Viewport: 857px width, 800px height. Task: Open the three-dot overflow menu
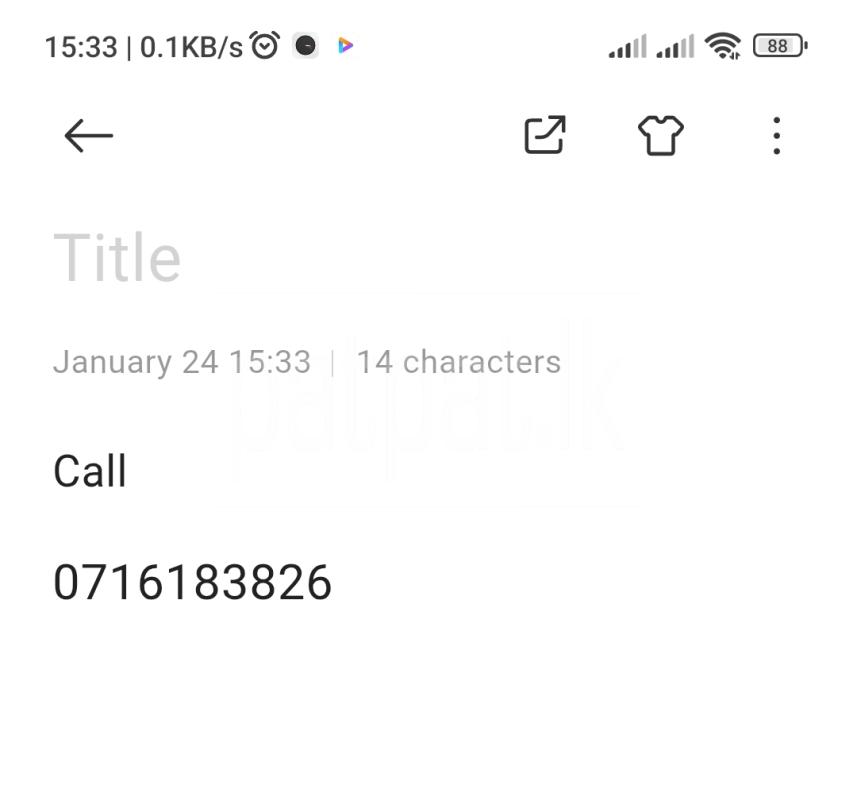pyautogui.click(x=777, y=136)
